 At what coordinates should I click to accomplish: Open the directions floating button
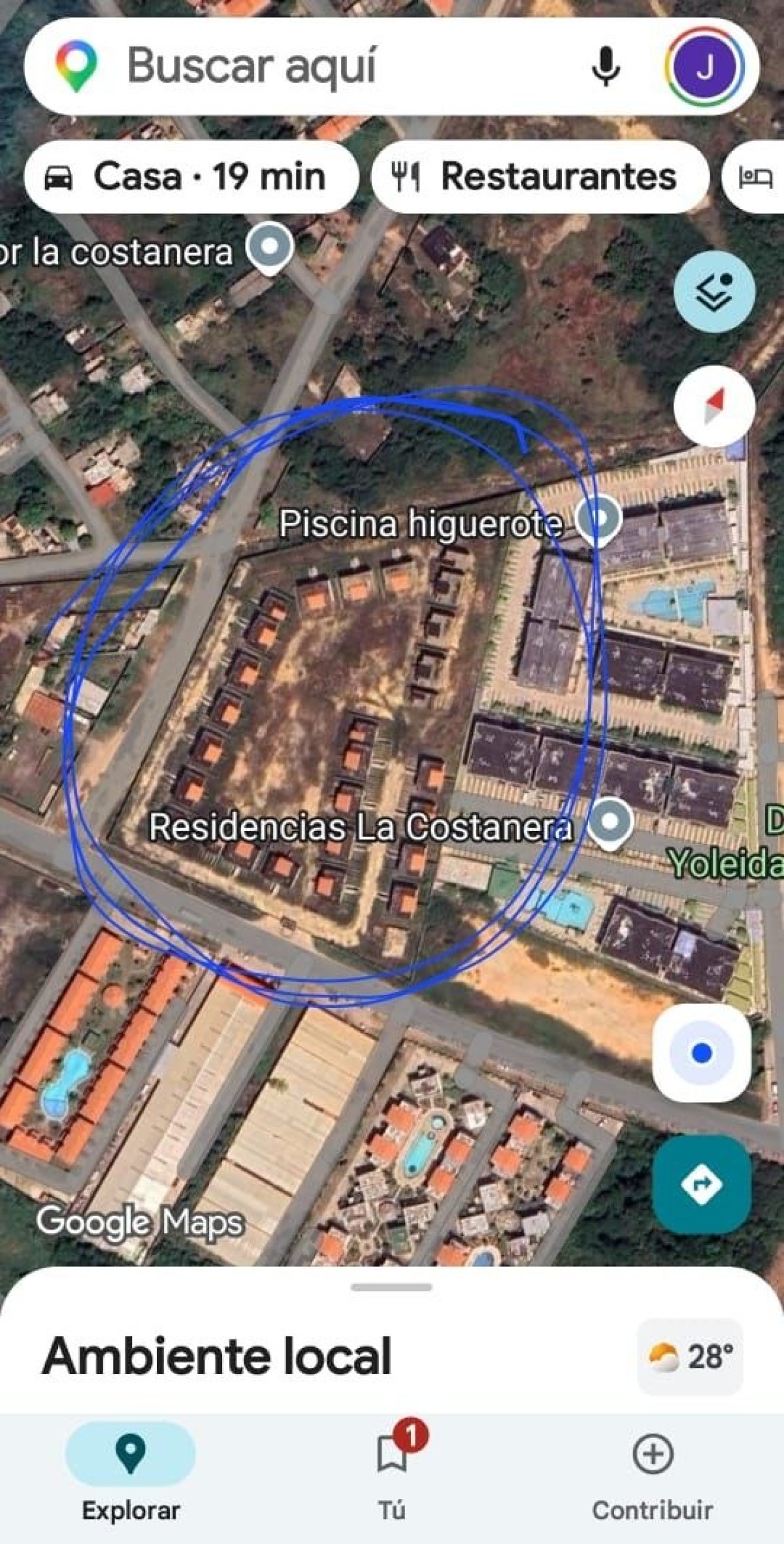click(x=702, y=1184)
